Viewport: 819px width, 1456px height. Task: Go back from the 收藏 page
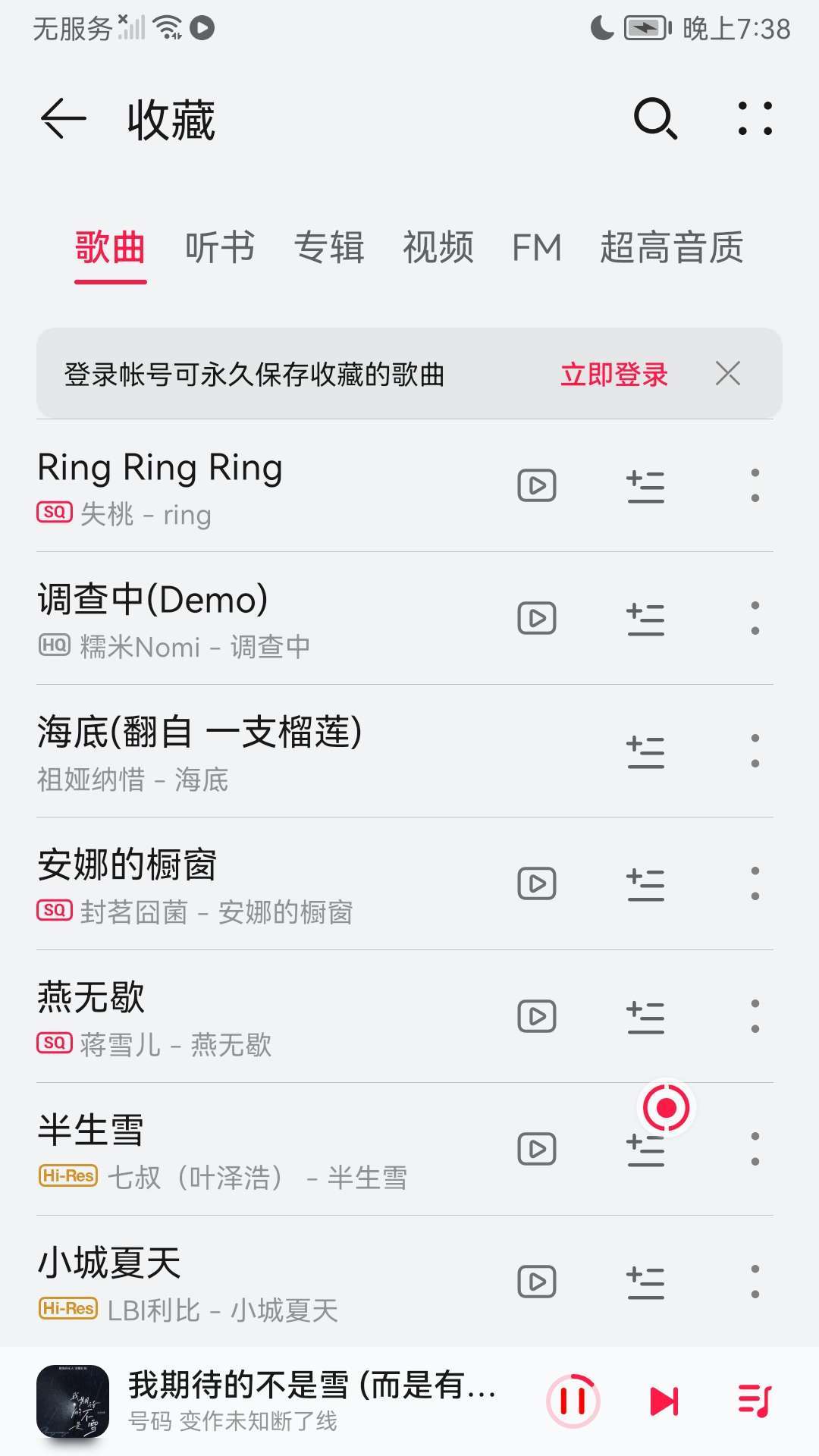click(63, 120)
